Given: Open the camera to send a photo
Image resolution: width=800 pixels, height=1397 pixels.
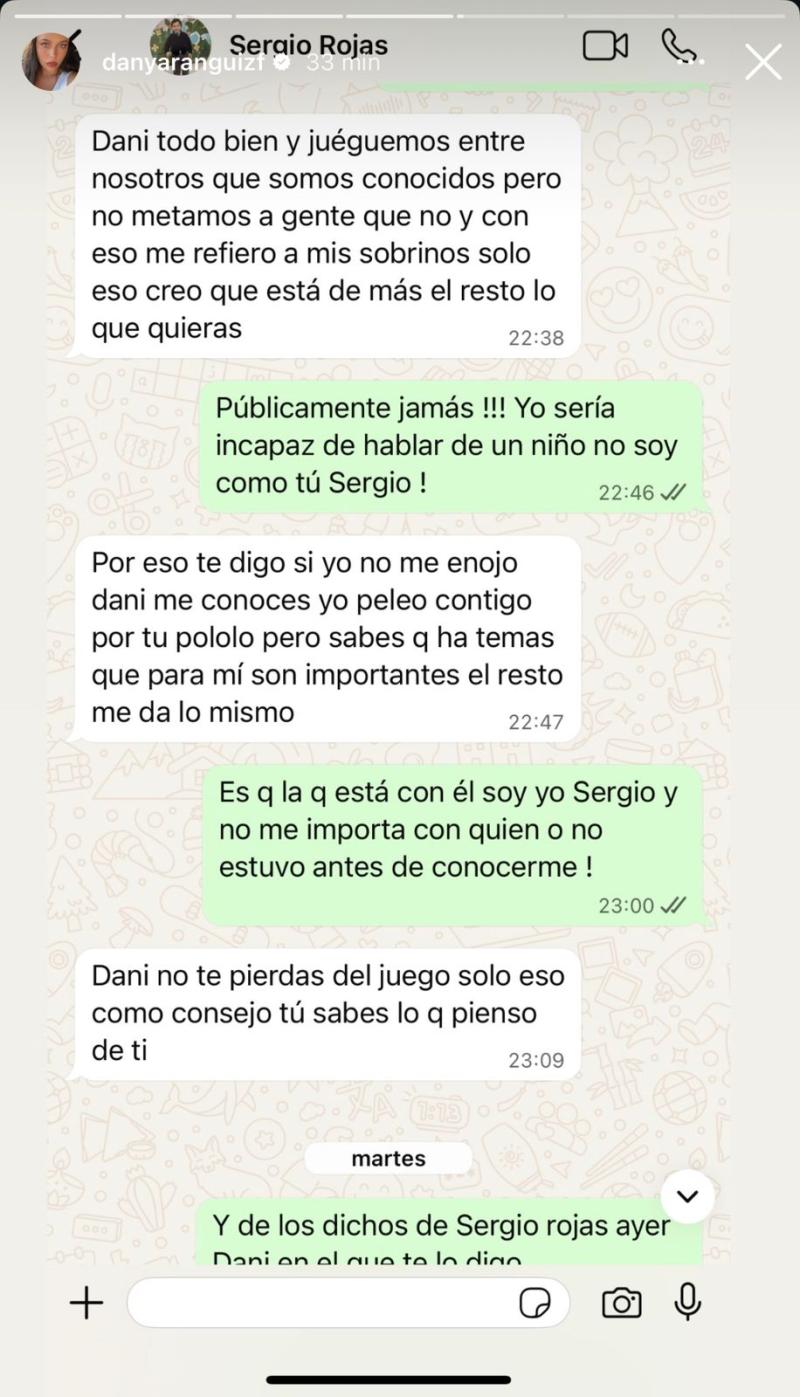Looking at the screenshot, I should tap(622, 1302).
